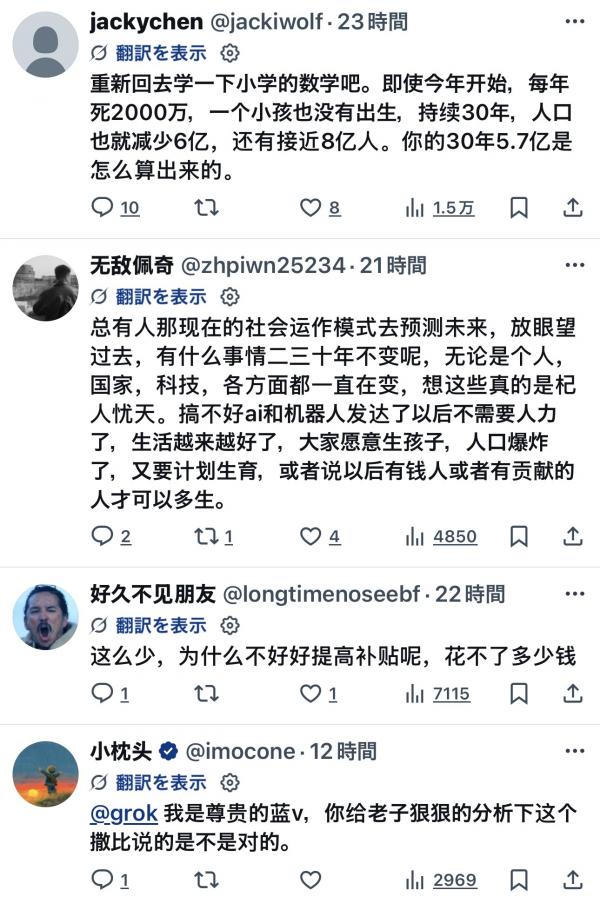Reply to 小枕头's post
This screenshot has height=910, width=600.
104,880
